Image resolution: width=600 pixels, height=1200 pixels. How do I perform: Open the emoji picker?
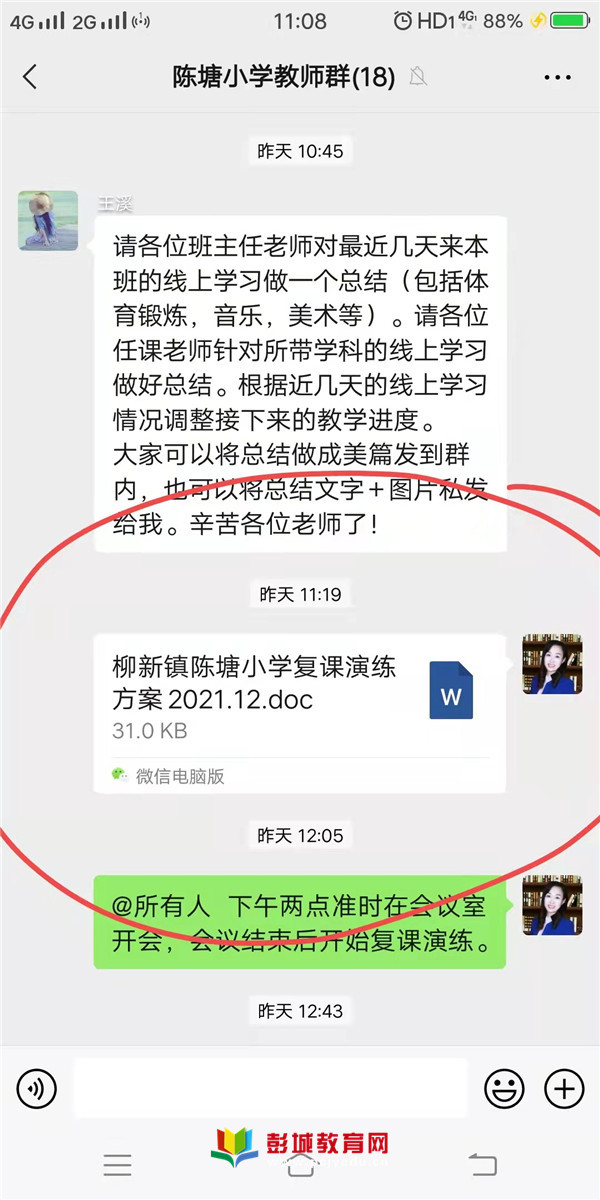click(504, 1088)
